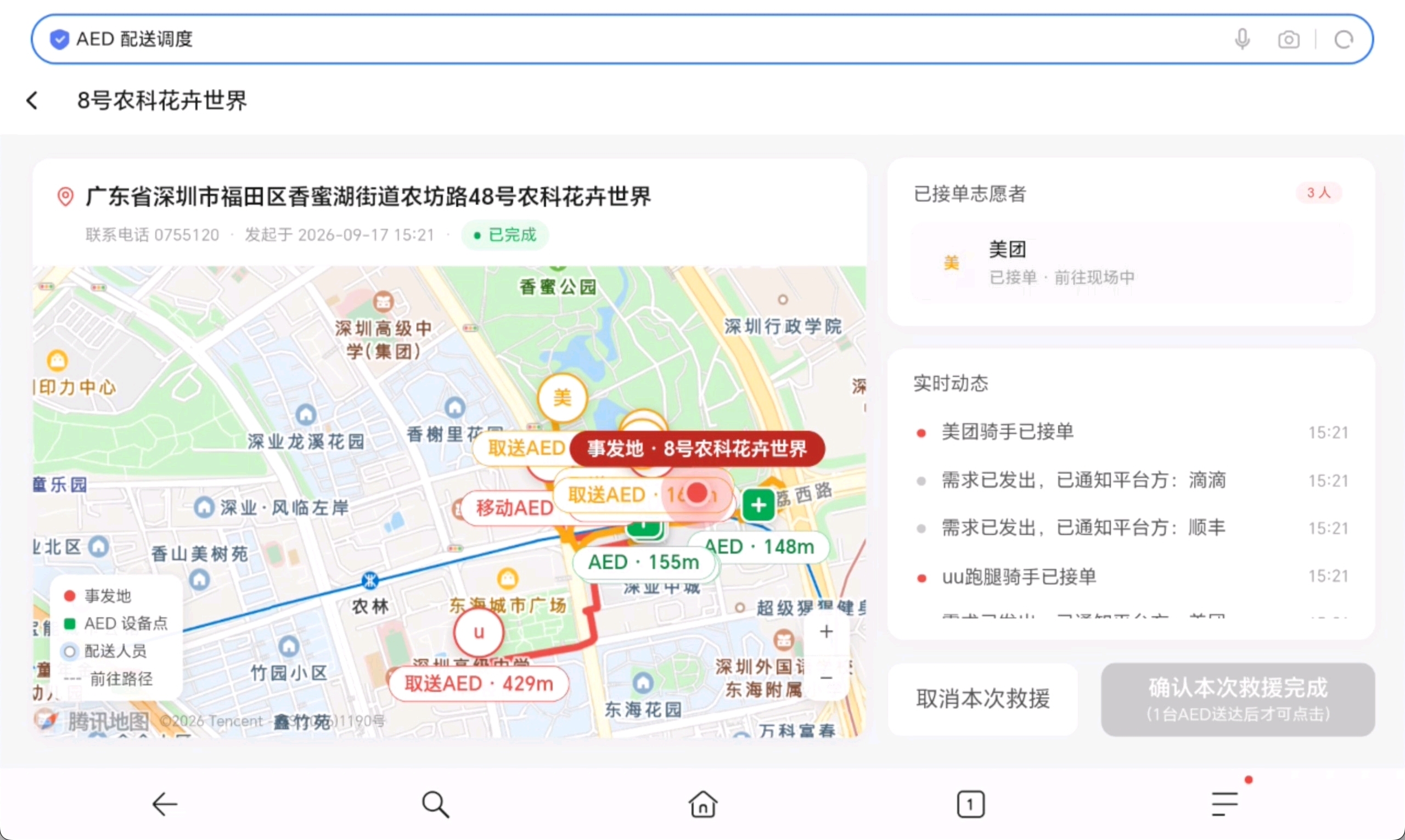Go back from 8号农科花卉世界 page

point(33,101)
